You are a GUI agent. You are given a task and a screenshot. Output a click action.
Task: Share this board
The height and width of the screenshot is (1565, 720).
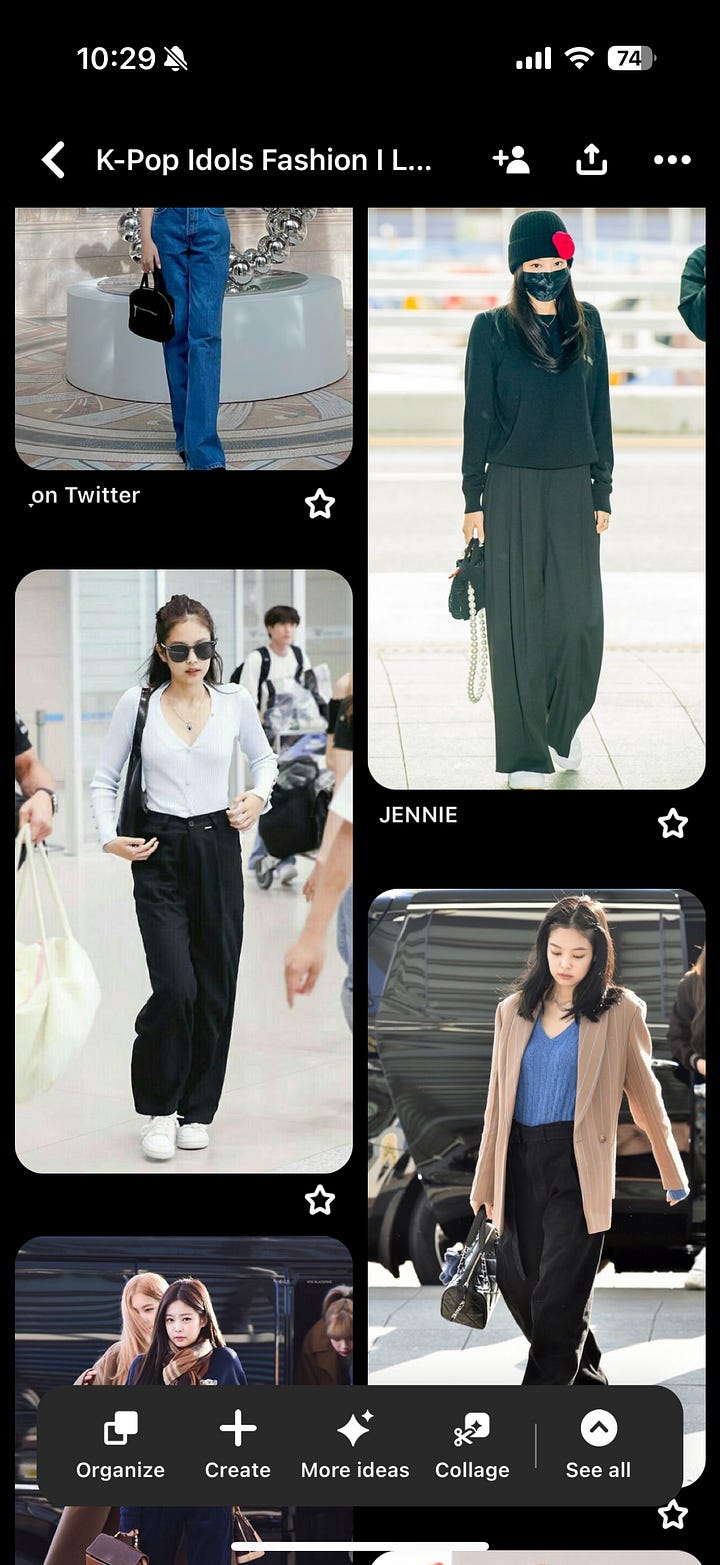591,160
